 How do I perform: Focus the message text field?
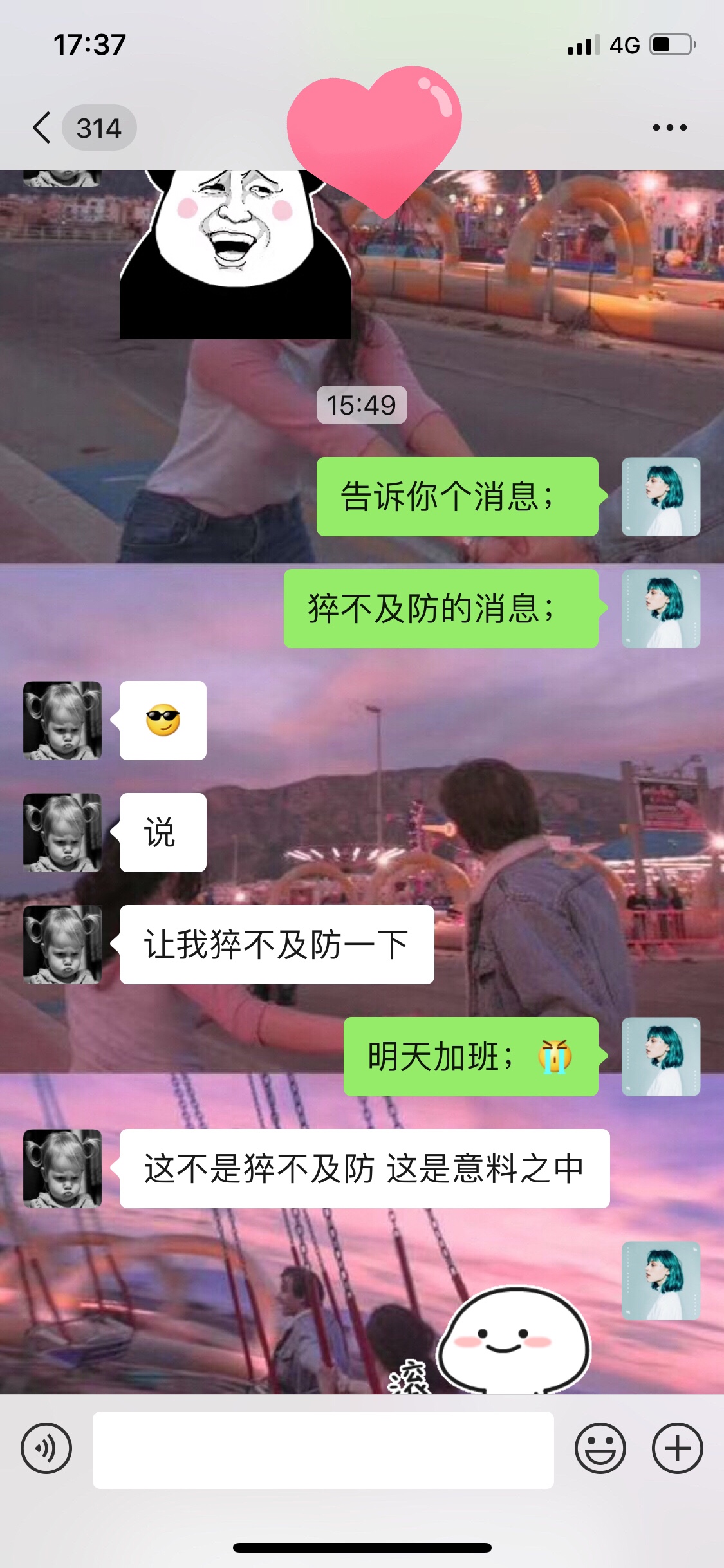[x=323, y=1450]
